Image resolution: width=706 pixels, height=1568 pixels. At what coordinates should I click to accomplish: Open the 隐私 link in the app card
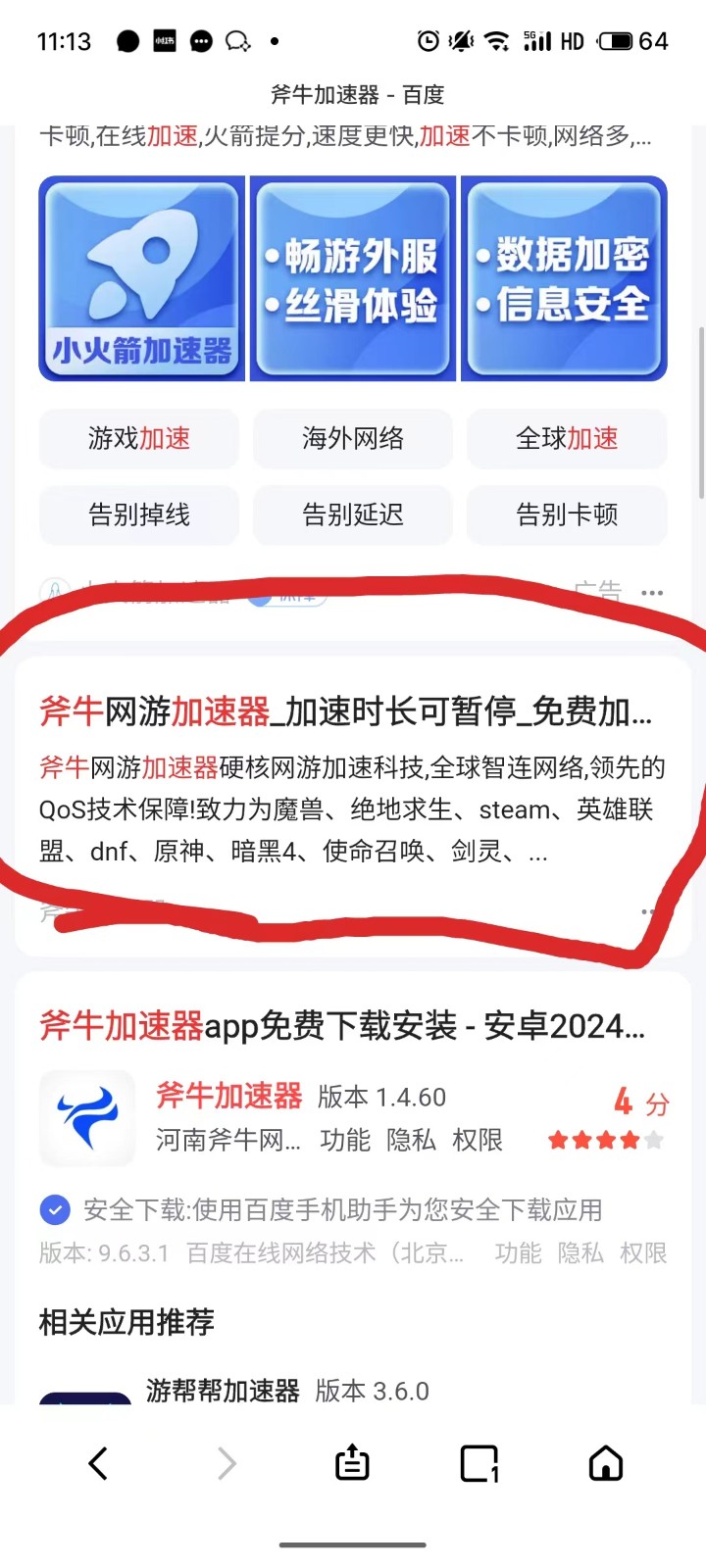coord(411,1141)
